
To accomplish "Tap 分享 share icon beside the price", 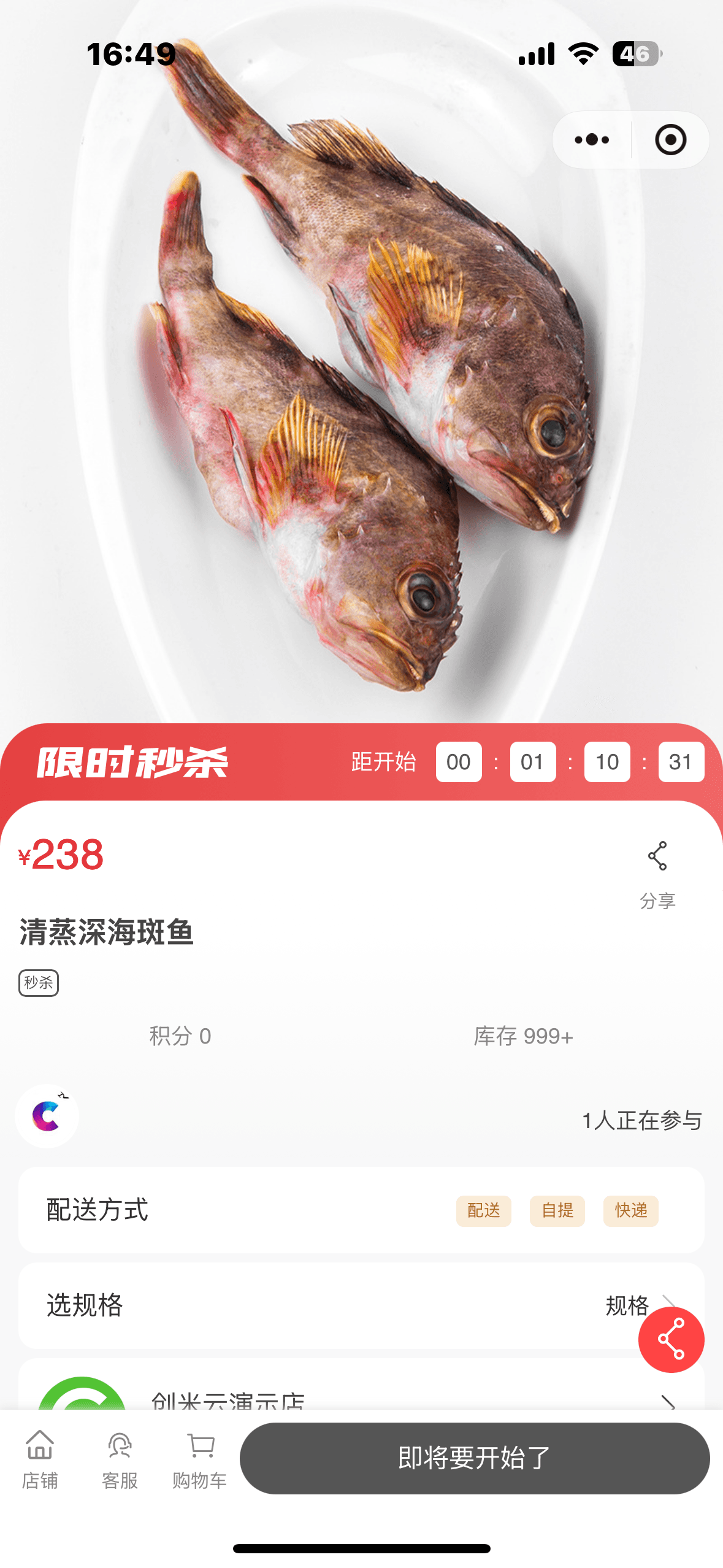I will click(657, 872).
